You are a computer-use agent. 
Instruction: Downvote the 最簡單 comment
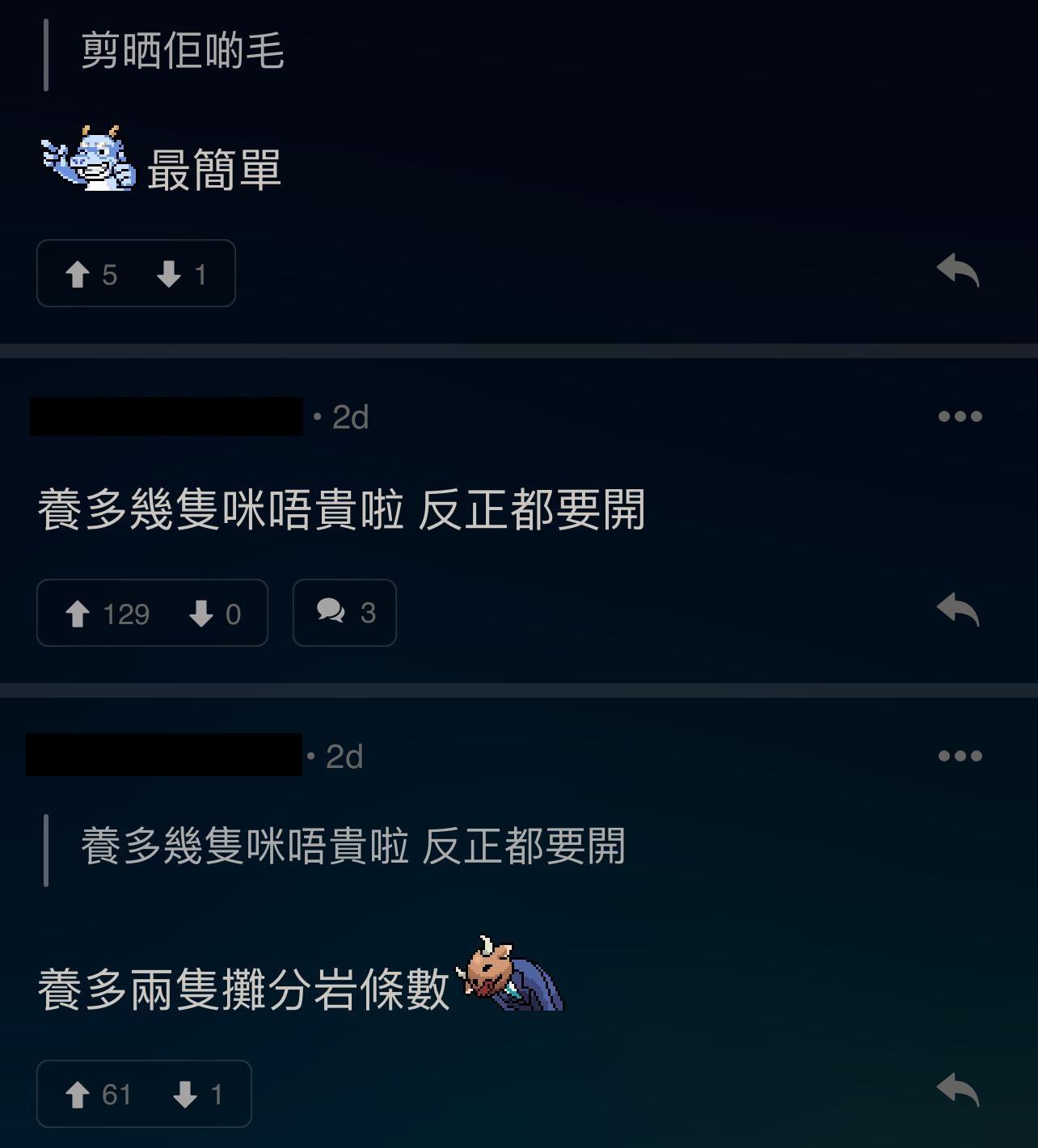pyautogui.click(x=169, y=275)
